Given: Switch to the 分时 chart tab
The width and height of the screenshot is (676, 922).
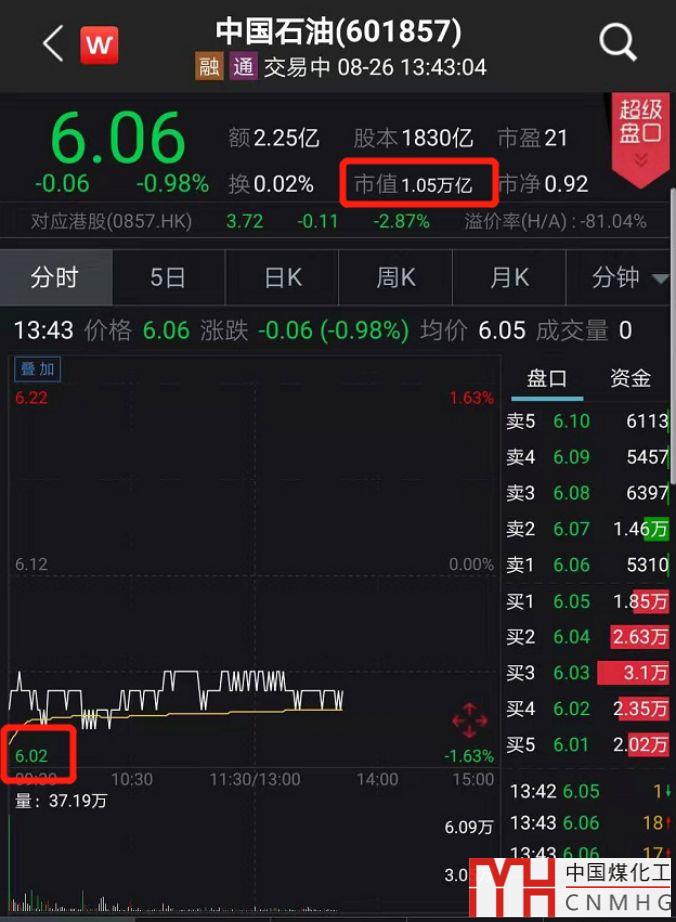Looking at the screenshot, I should coord(55,278).
